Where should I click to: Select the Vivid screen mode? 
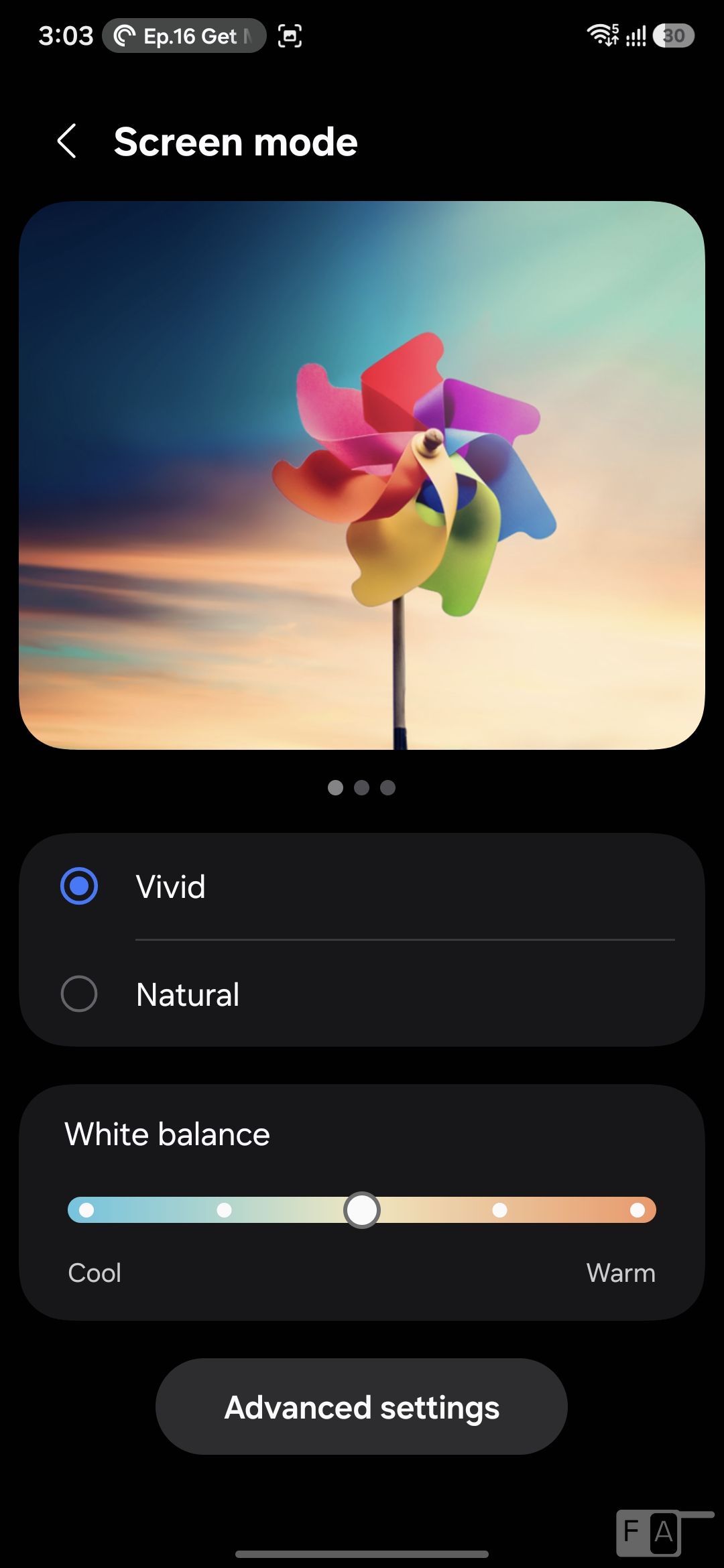click(x=79, y=886)
